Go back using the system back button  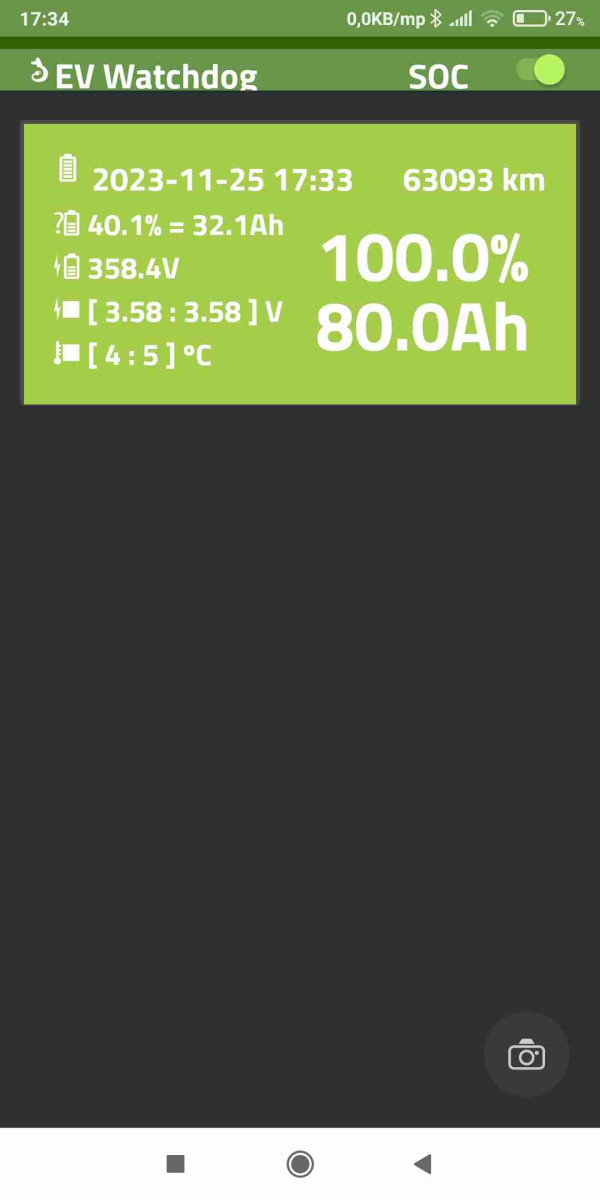pyautogui.click(x=422, y=1163)
